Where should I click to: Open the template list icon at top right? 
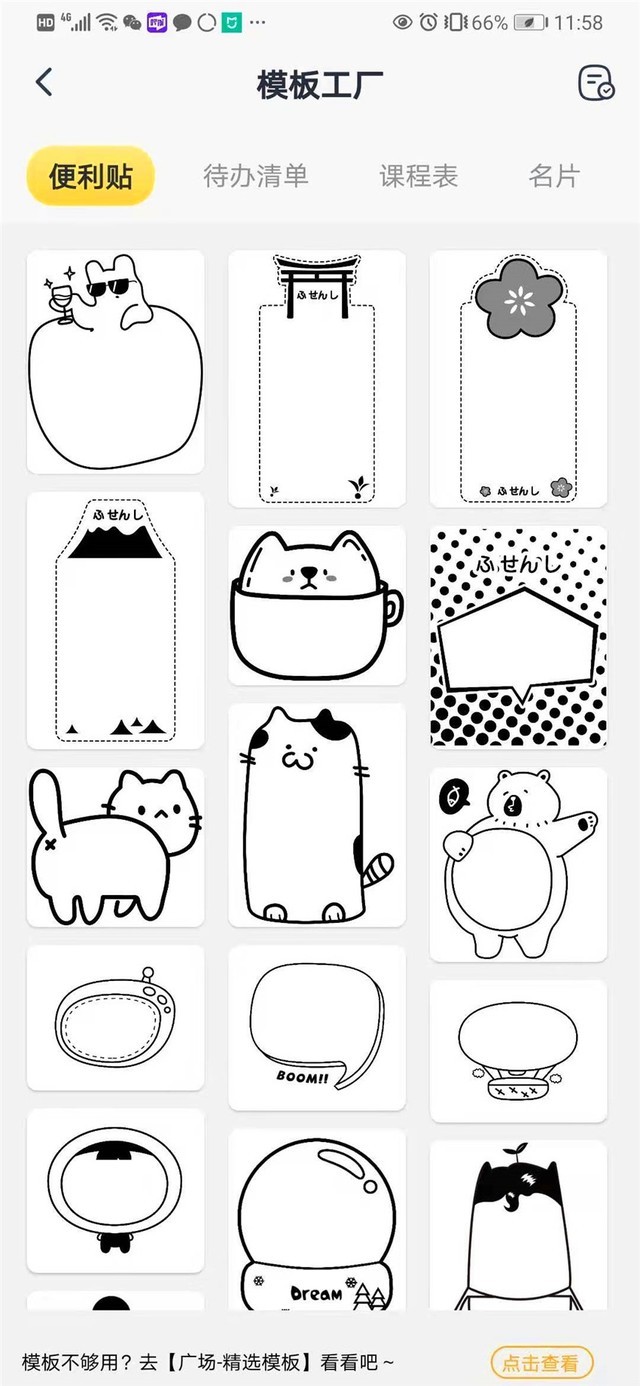coord(597,83)
